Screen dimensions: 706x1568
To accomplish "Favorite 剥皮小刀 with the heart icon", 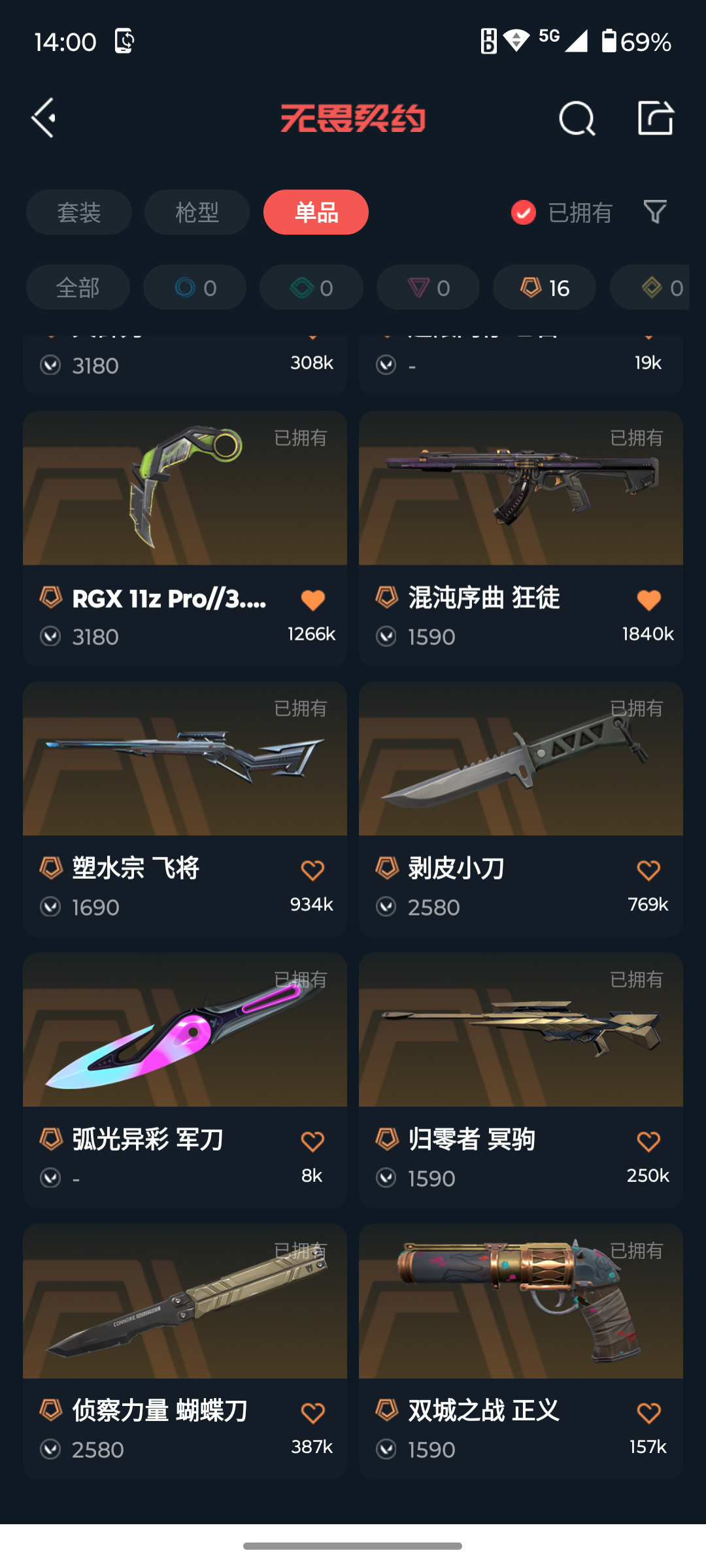I will tap(648, 870).
